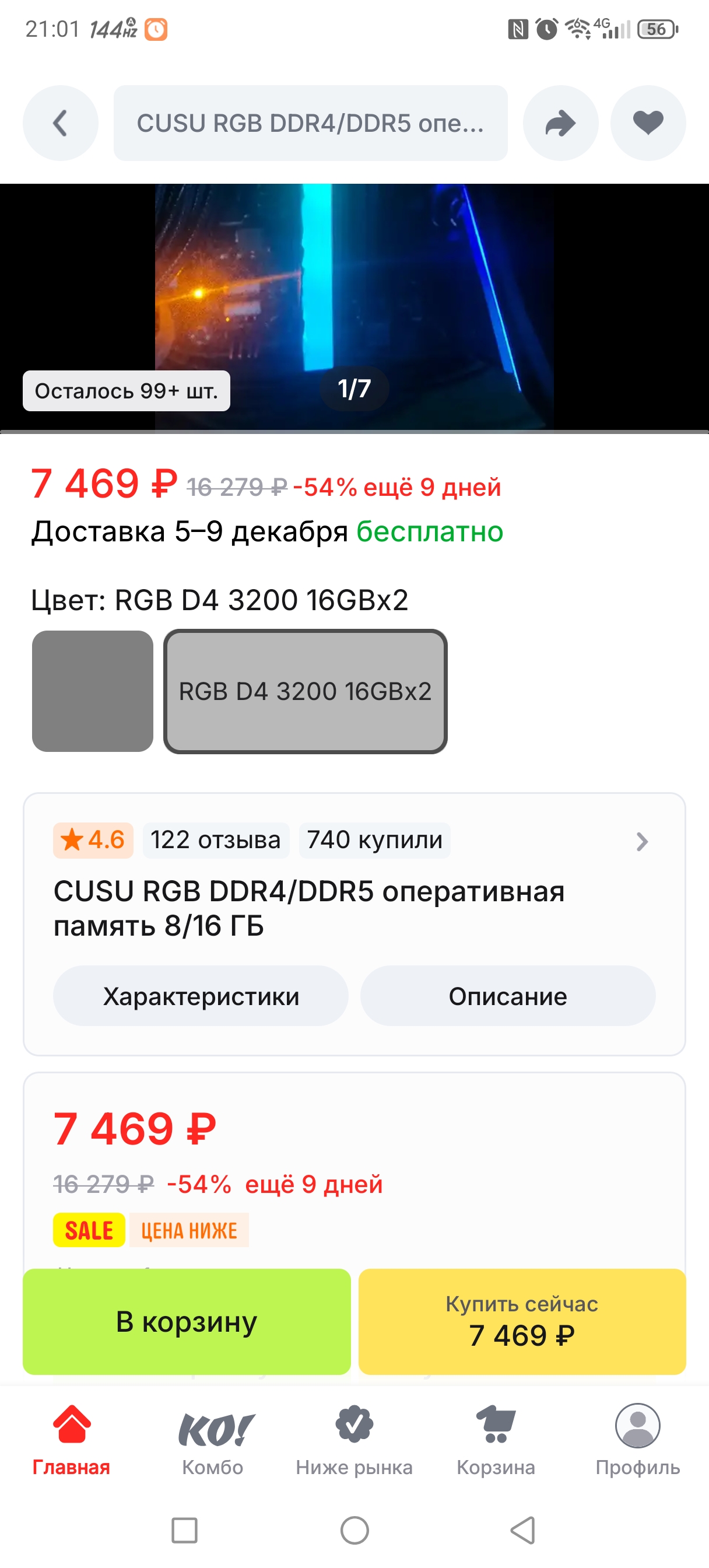Select the first gray color variant
The height and width of the screenshot is (1568, 709).
(93, 691)
